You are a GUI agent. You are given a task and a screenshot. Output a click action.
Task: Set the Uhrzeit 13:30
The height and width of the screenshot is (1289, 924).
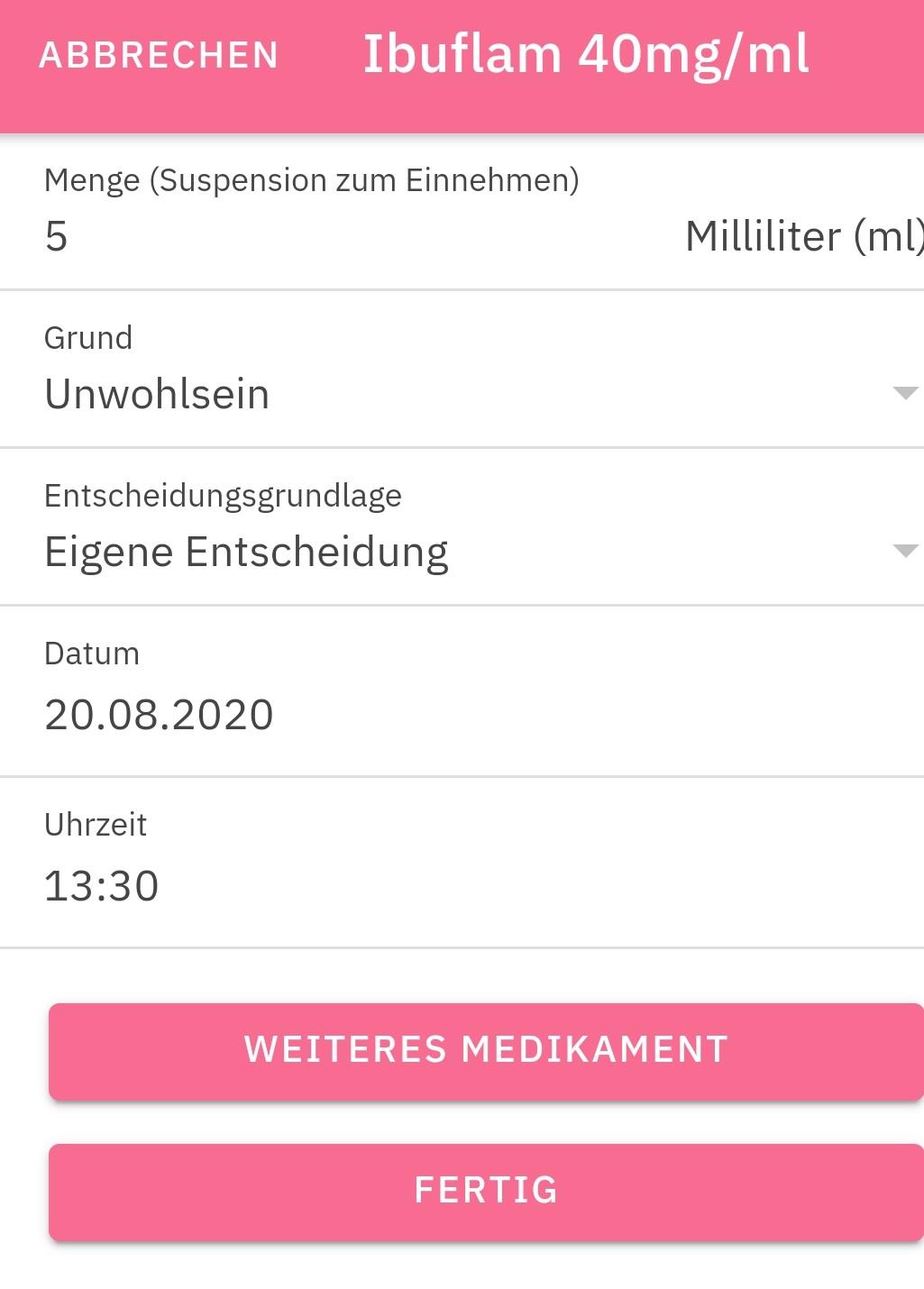click(102, 886)
